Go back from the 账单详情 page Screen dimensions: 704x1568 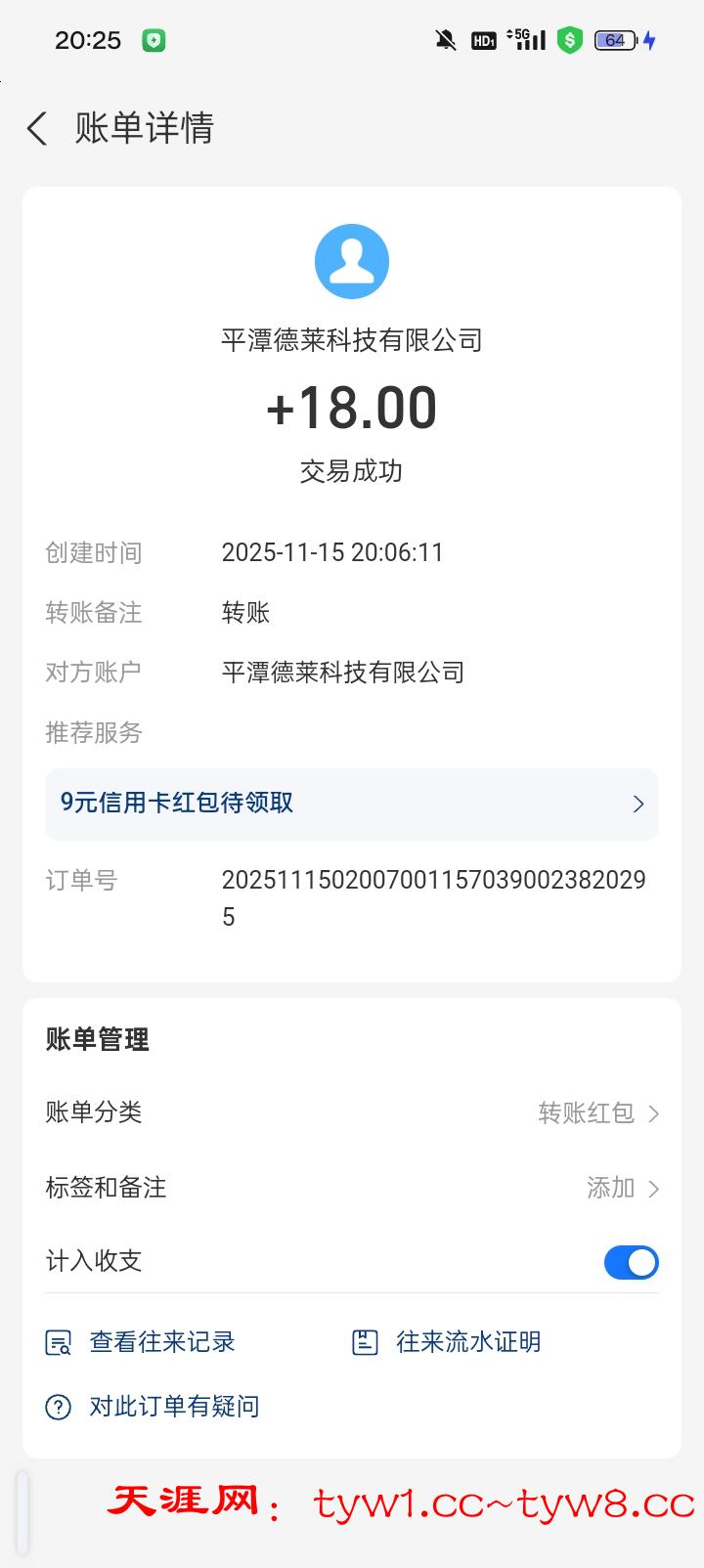click(x=37, y=128)
